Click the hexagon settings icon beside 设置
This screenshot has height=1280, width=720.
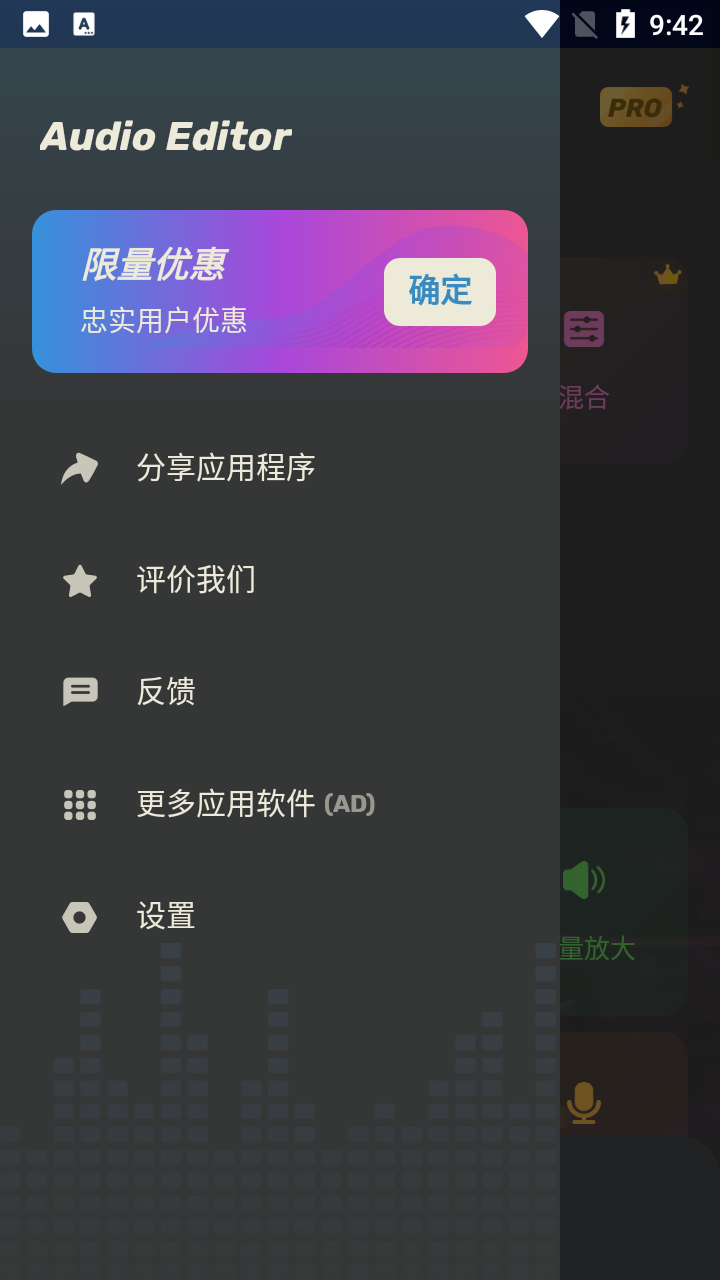(79, 917)
